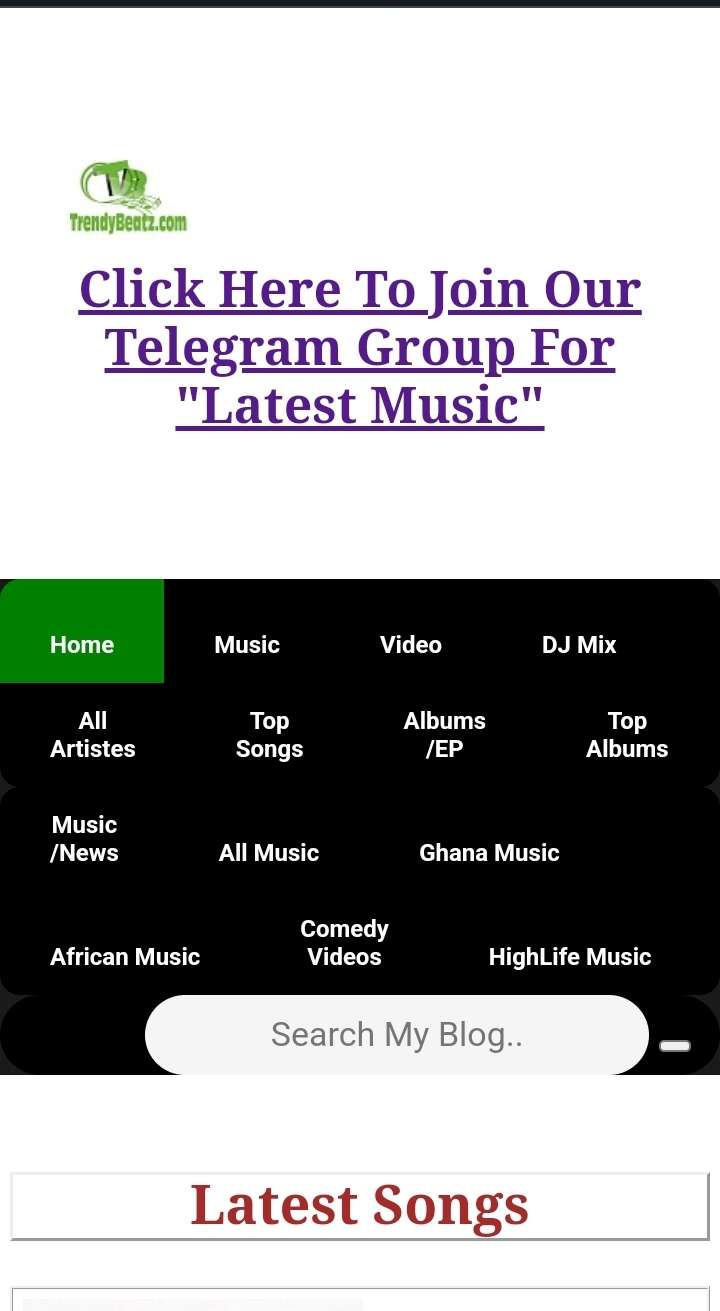
Task: Select HighLife Music category
Action: 570,957
